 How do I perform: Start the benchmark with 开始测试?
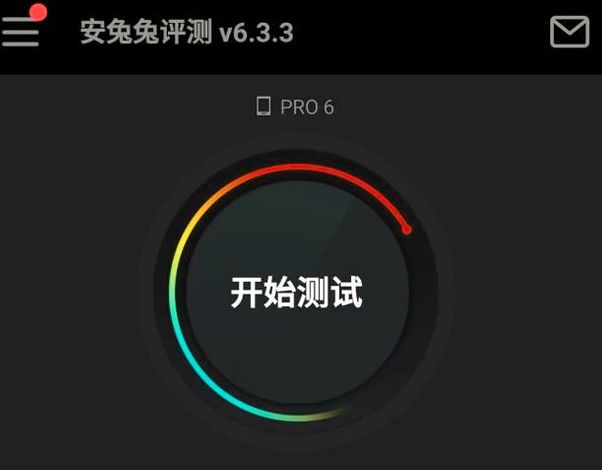coord(296,293)
